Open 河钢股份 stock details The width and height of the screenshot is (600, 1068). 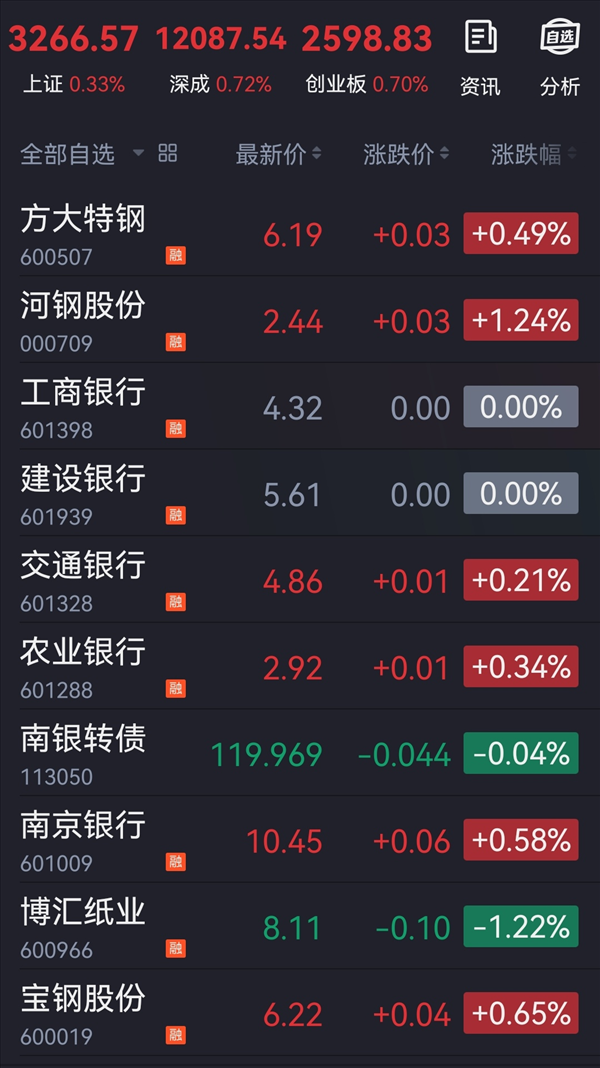(x=300, y=319)
